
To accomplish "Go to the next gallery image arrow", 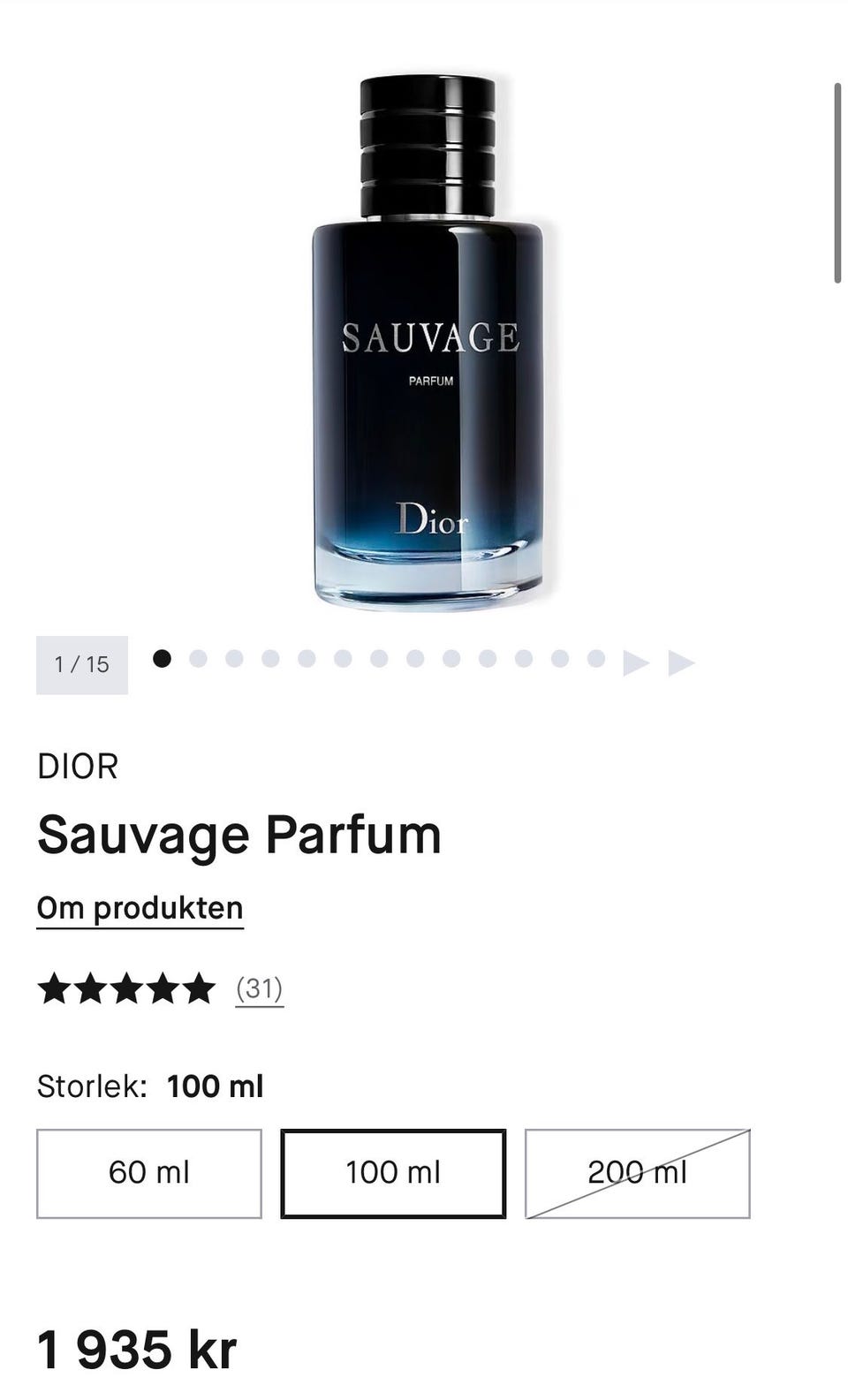I will 636,662.
